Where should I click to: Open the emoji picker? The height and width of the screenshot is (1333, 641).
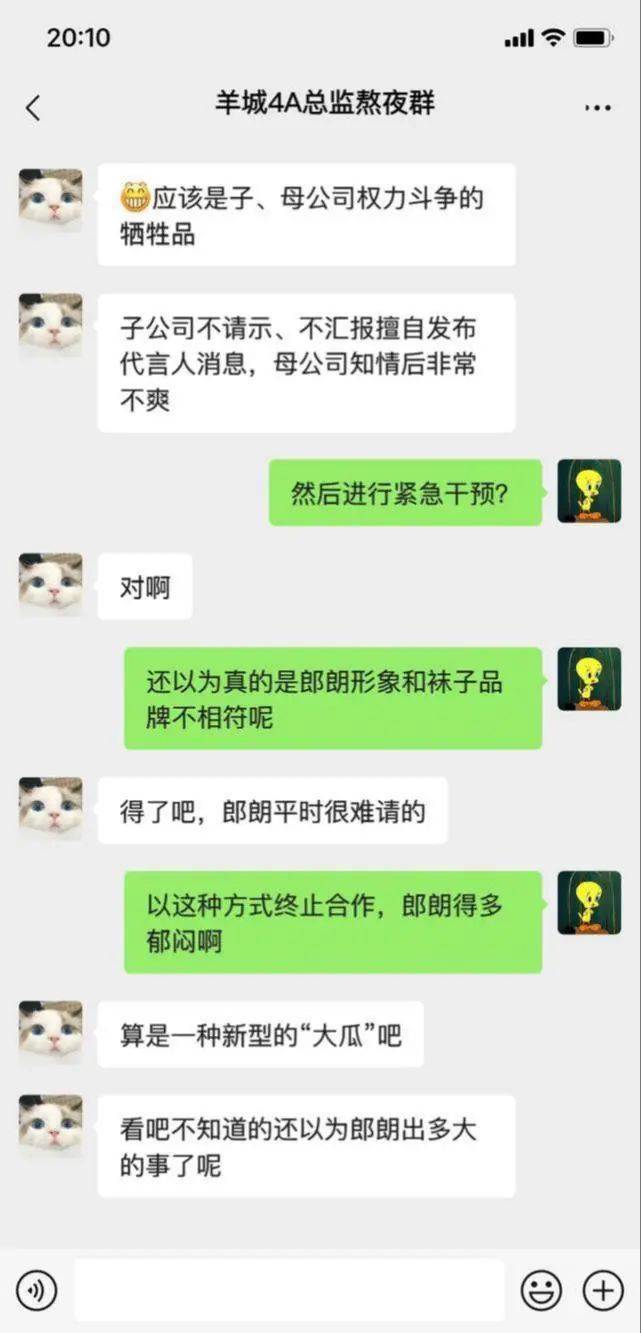(541, 1291)
